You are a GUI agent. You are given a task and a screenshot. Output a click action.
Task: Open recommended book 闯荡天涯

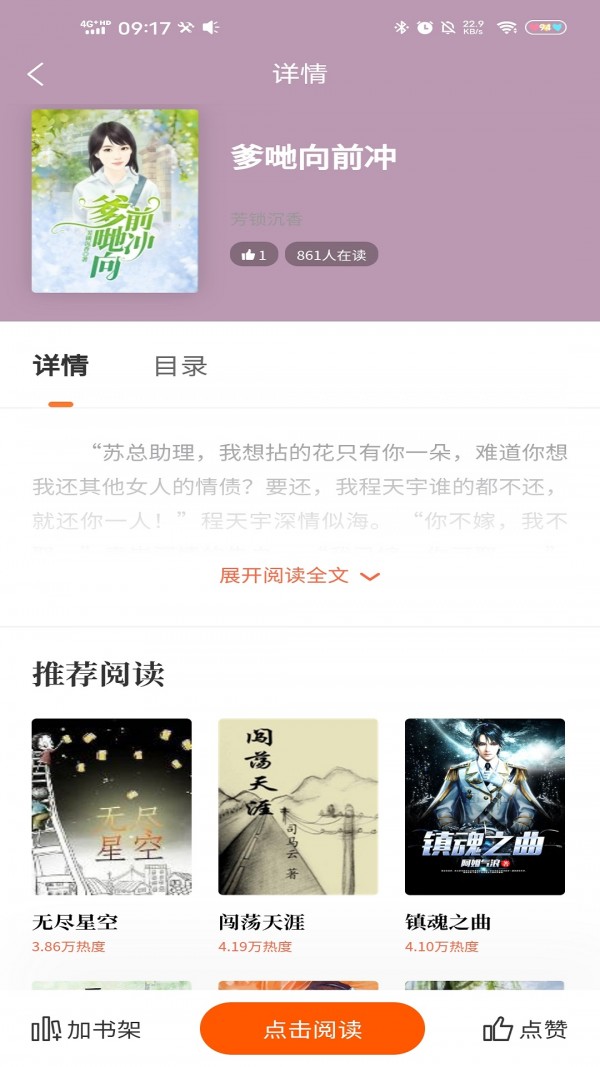pyautogui.click(x=298, y=806)
